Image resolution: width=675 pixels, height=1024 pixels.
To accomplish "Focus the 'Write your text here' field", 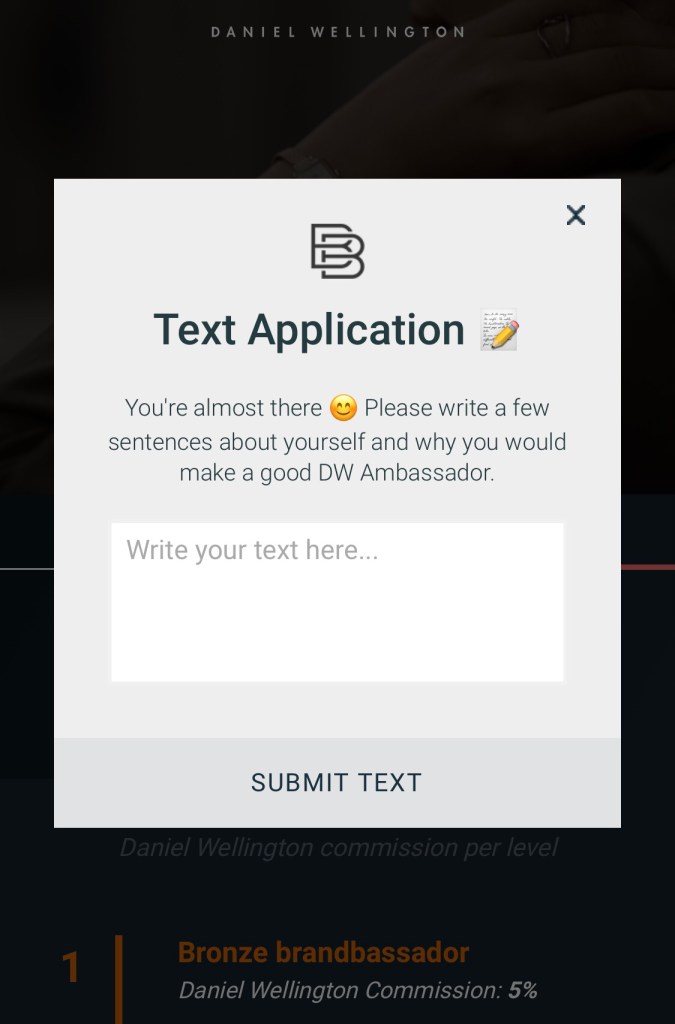I will pyautogui.click(x=337, y=602).
